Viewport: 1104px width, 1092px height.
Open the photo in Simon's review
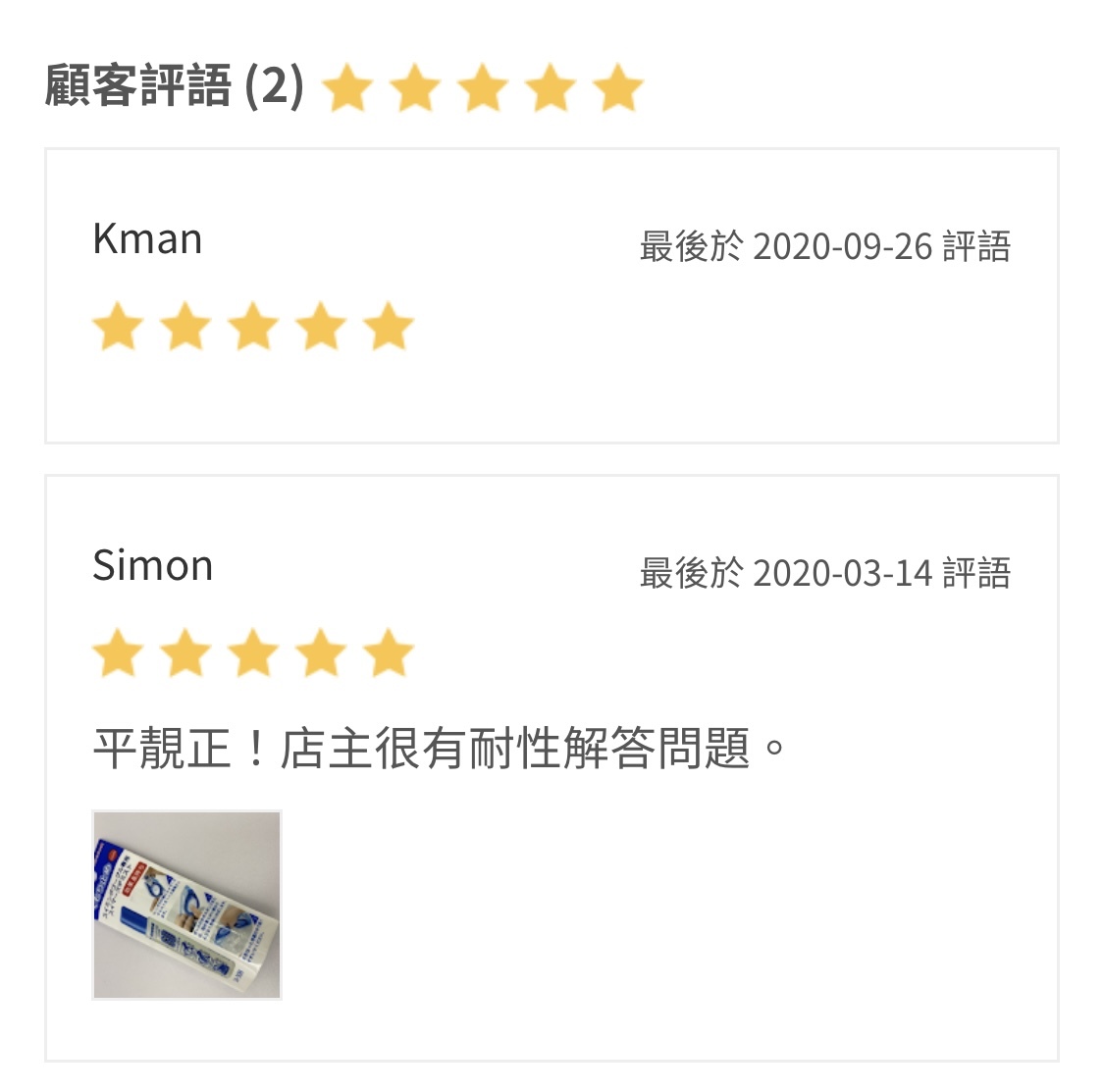coord(186,905)
